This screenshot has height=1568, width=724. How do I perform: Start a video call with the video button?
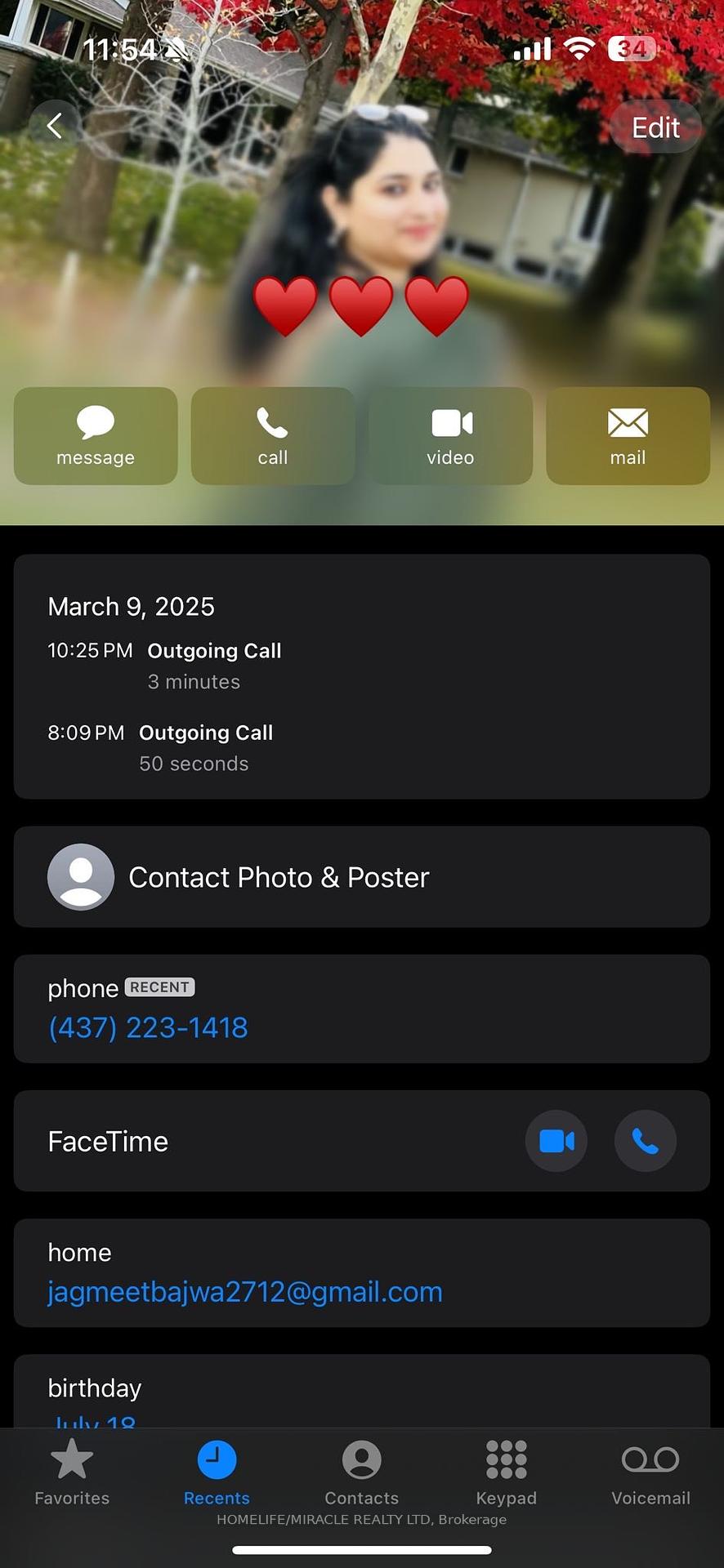tap(450, 436)
